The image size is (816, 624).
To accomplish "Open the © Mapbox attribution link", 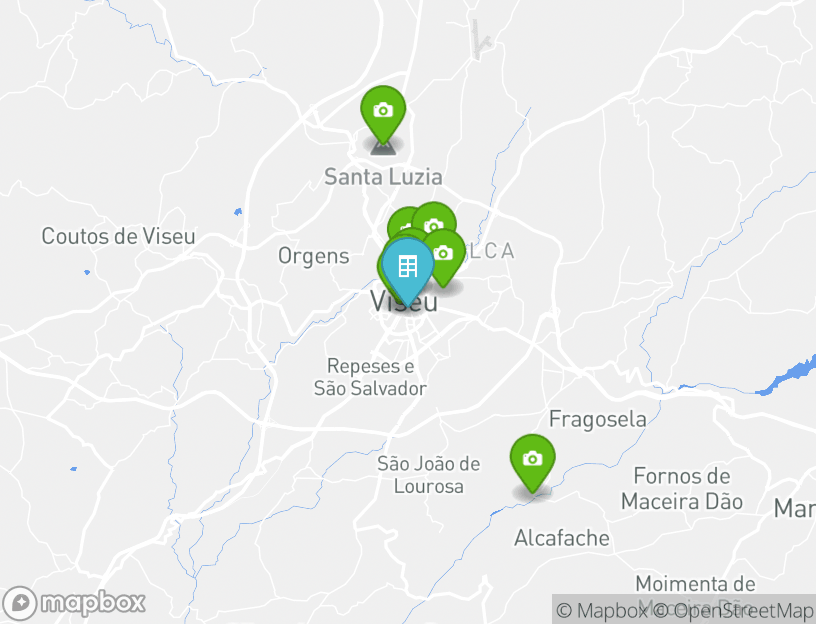I will 602,610.
